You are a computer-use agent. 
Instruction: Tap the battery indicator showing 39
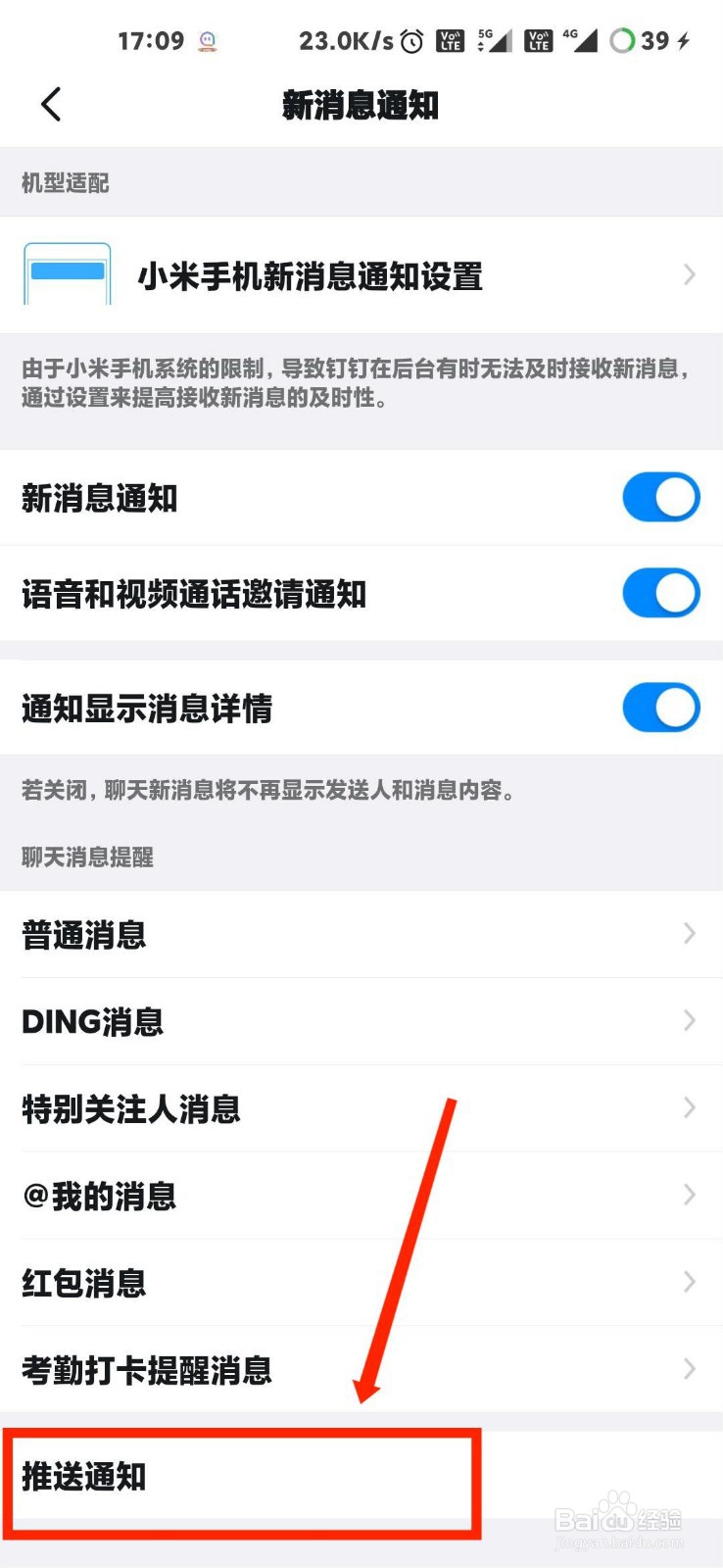tap(654, 41)
